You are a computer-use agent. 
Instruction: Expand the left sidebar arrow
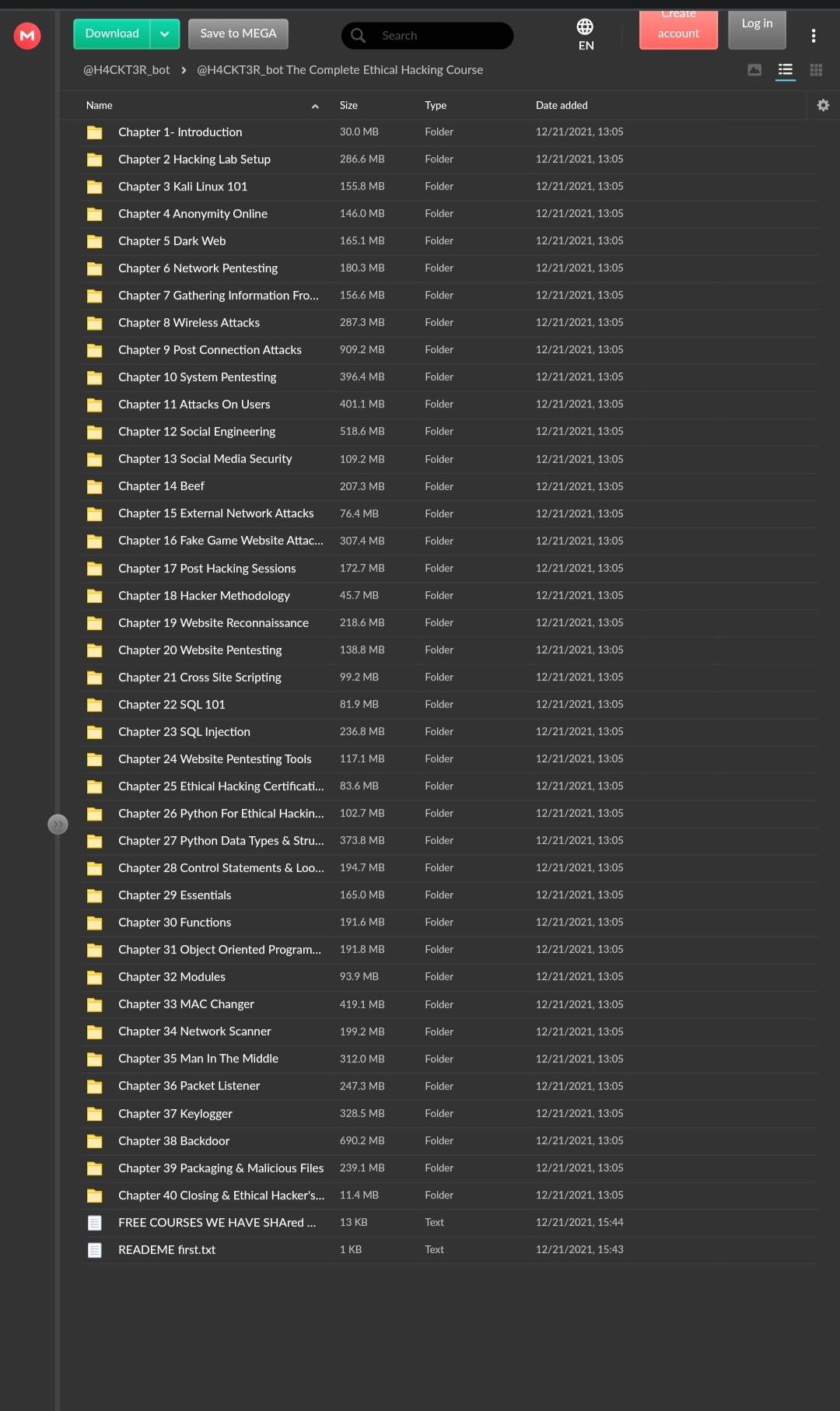pyautogui.click(x=58, y=824)
